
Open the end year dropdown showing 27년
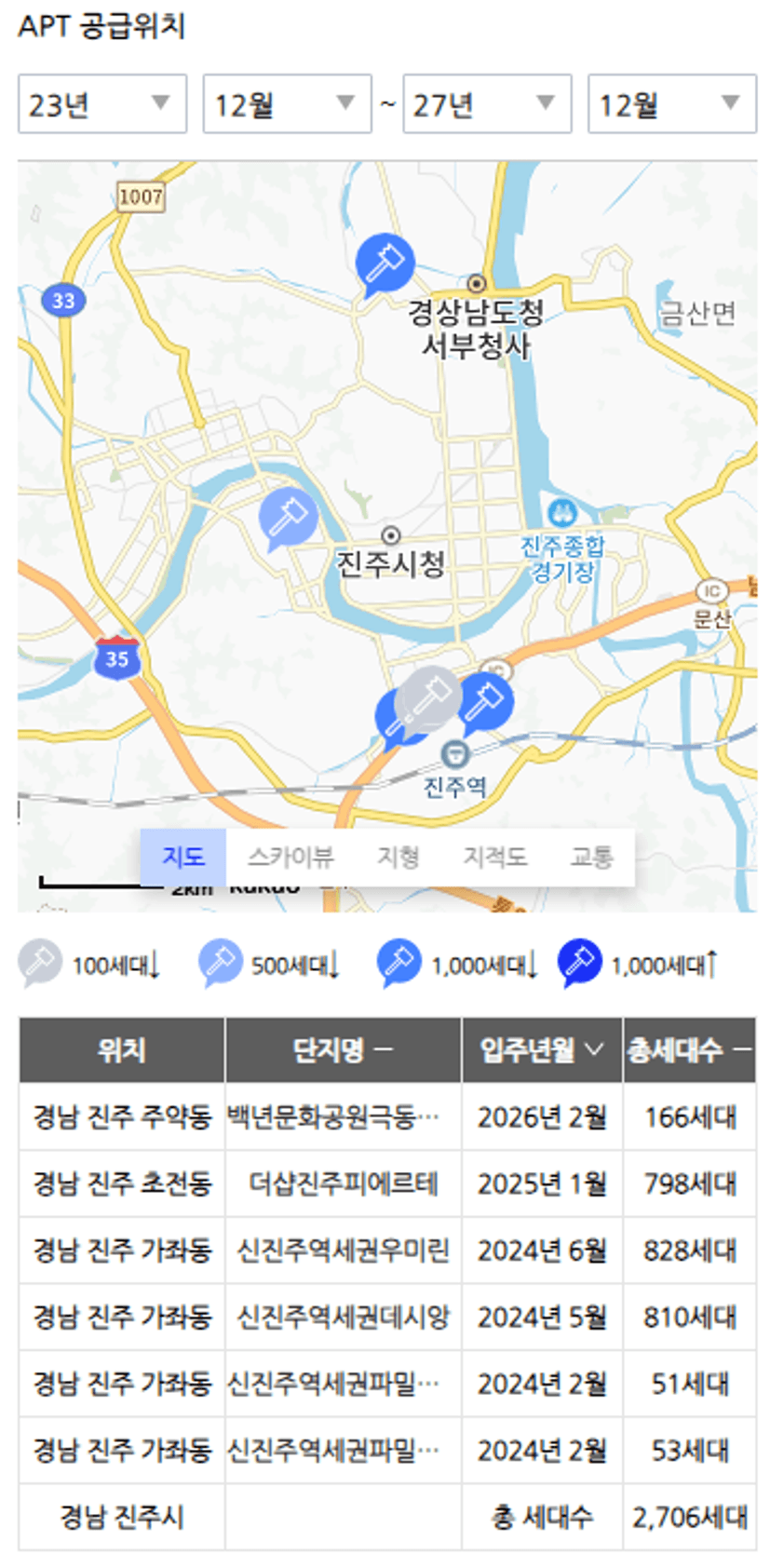[x=487, y=103]
